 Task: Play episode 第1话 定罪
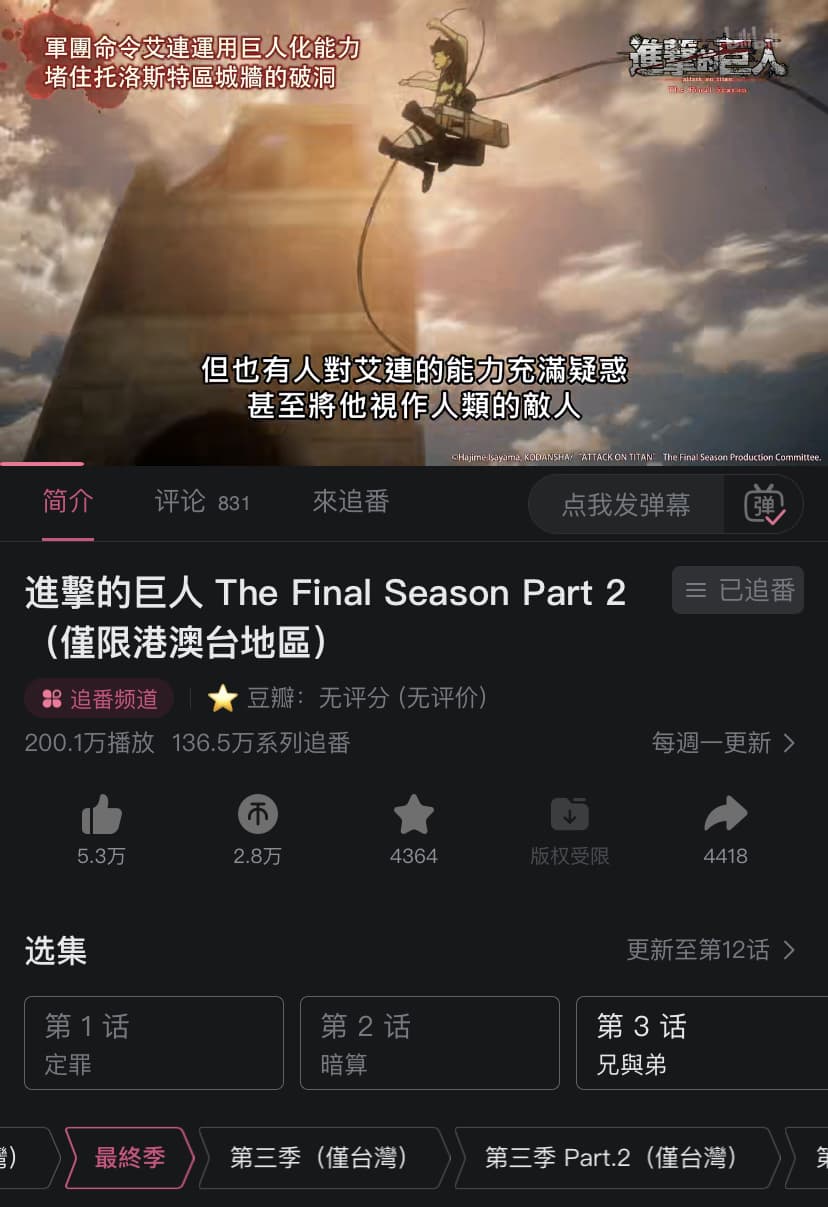pyautogui.click(x=154, y=1043)
